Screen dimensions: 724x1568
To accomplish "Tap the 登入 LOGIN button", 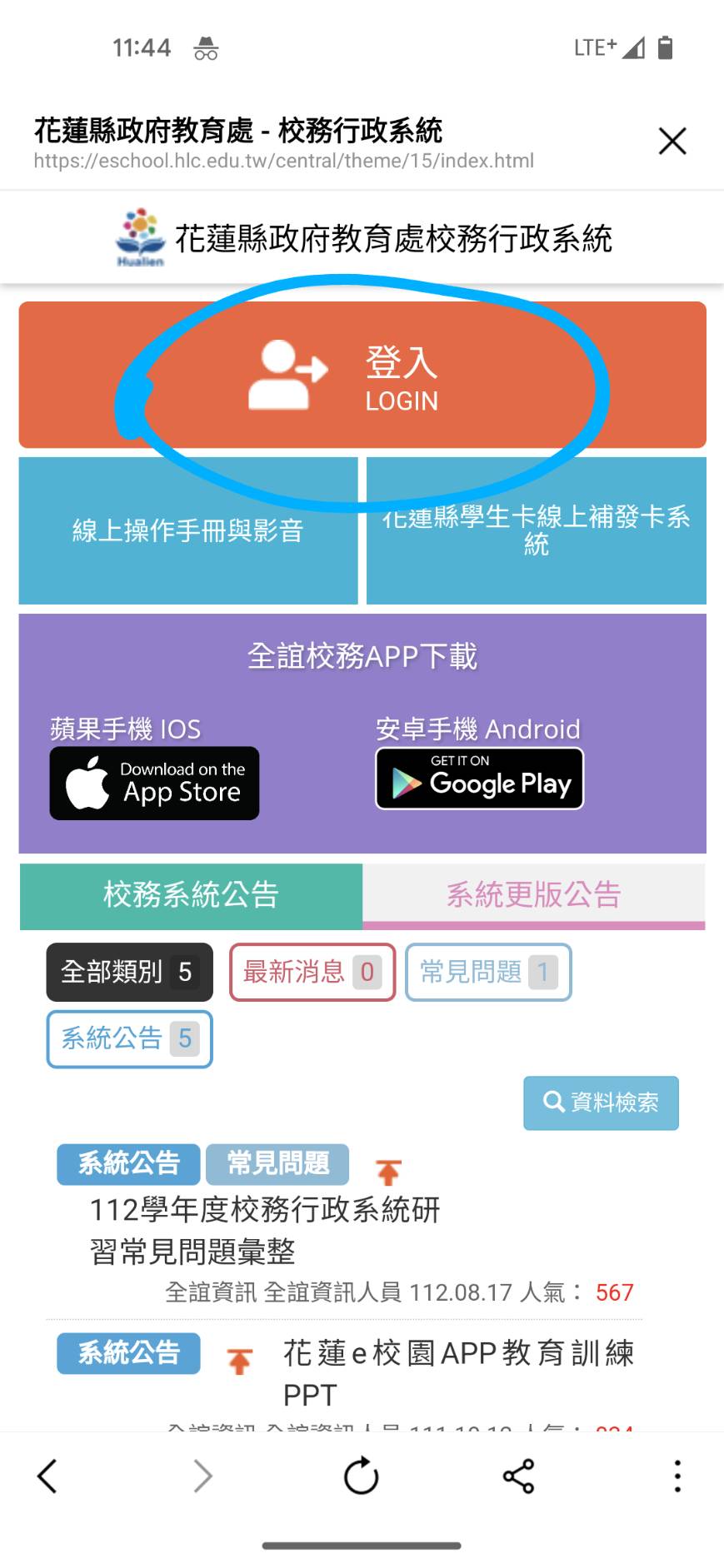I will click(x=362, y=376).
